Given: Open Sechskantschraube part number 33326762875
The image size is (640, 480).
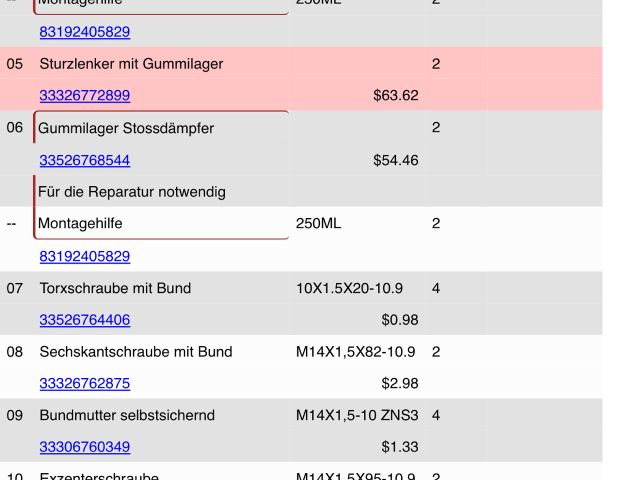Looking at the screenshot, I should (x=84, y=383).
